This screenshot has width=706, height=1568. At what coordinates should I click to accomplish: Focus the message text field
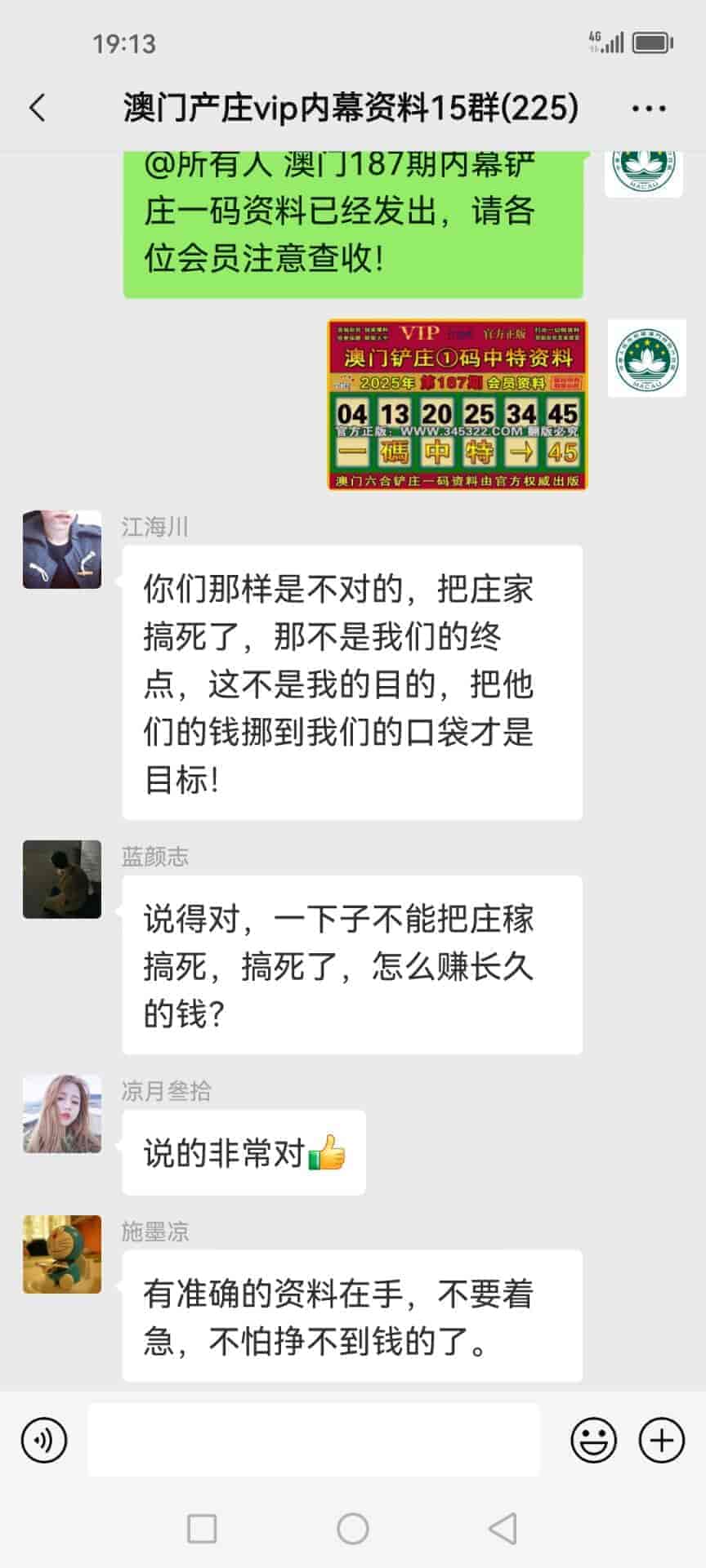314,1440
